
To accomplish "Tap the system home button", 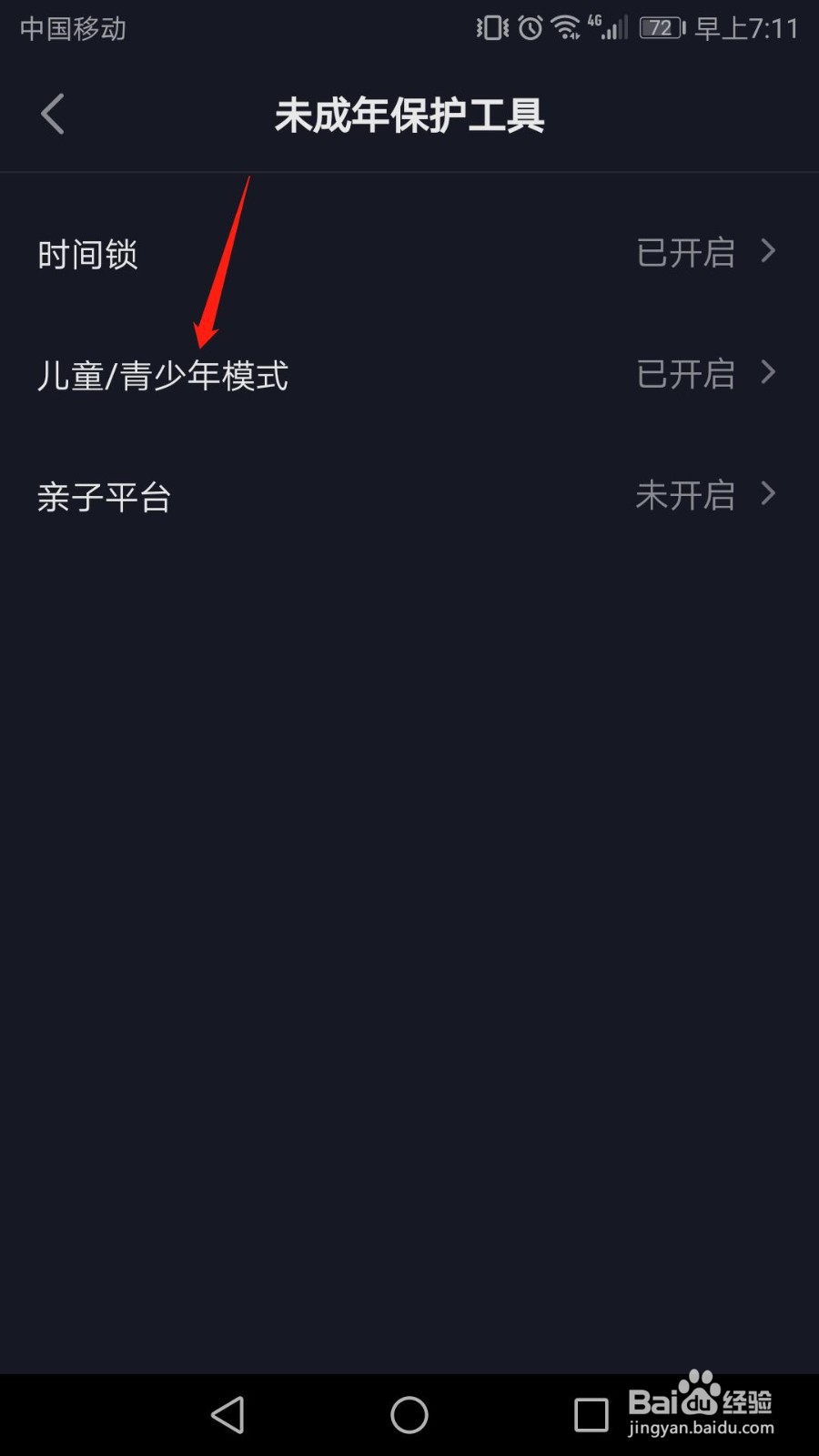I will pyautogui.click(x=409, y=1415).
